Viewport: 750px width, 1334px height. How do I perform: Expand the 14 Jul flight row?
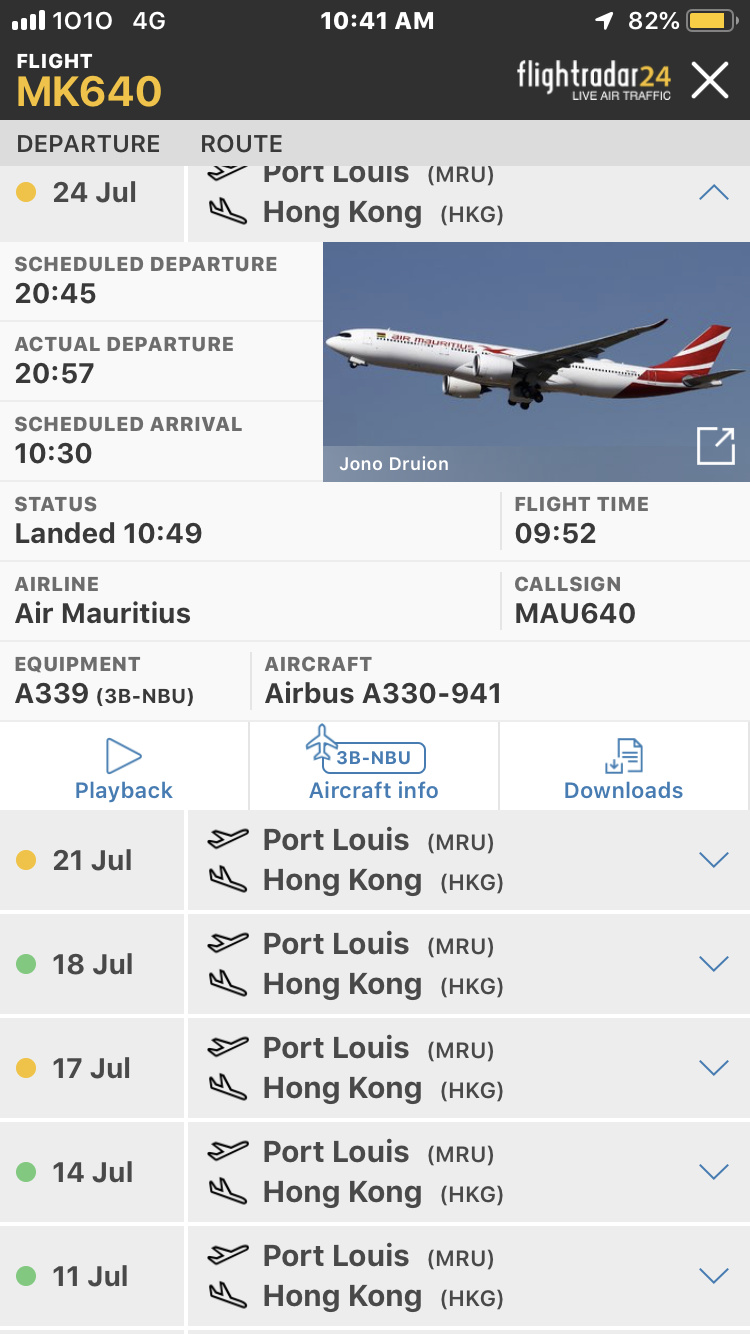coord(713,1172)
